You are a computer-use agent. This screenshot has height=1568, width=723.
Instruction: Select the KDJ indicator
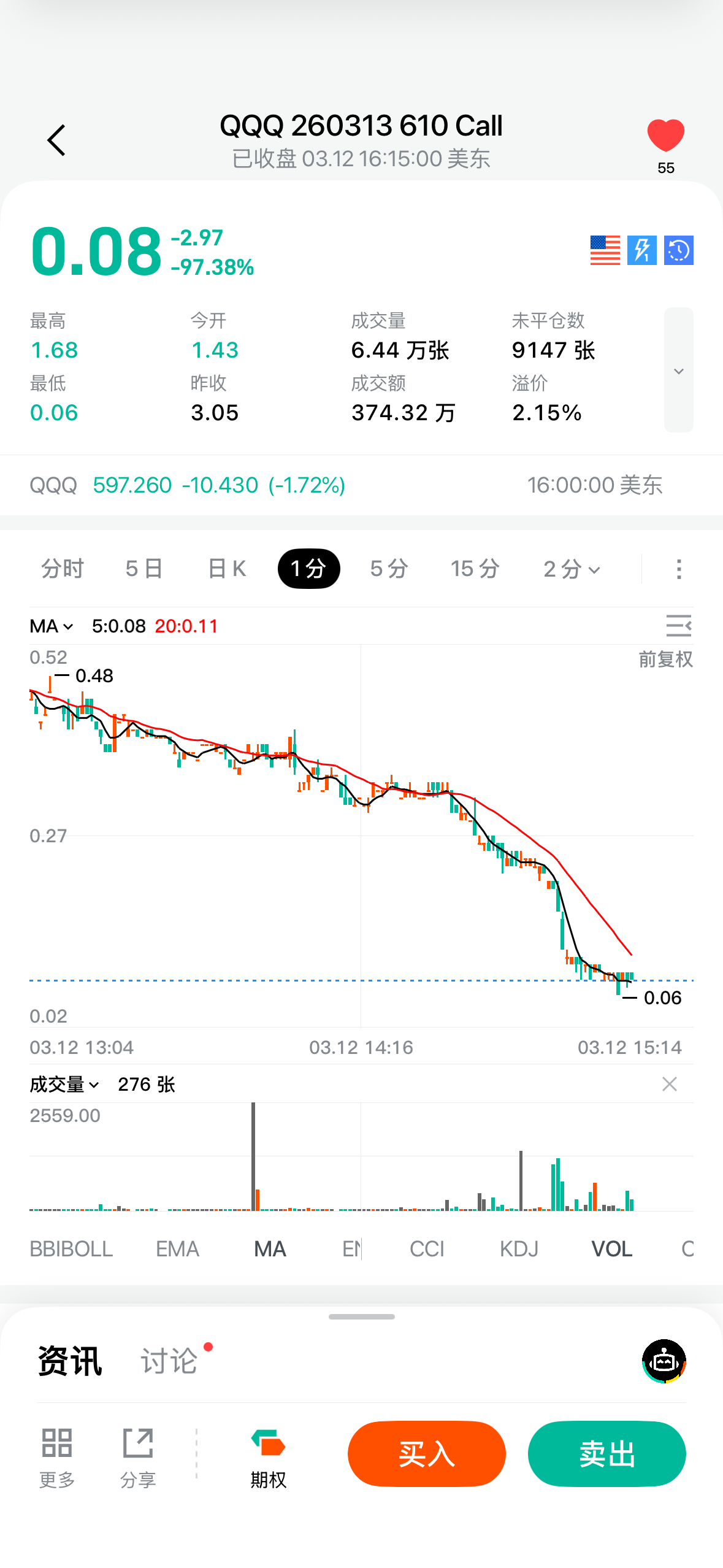(x=519, y=1248)
